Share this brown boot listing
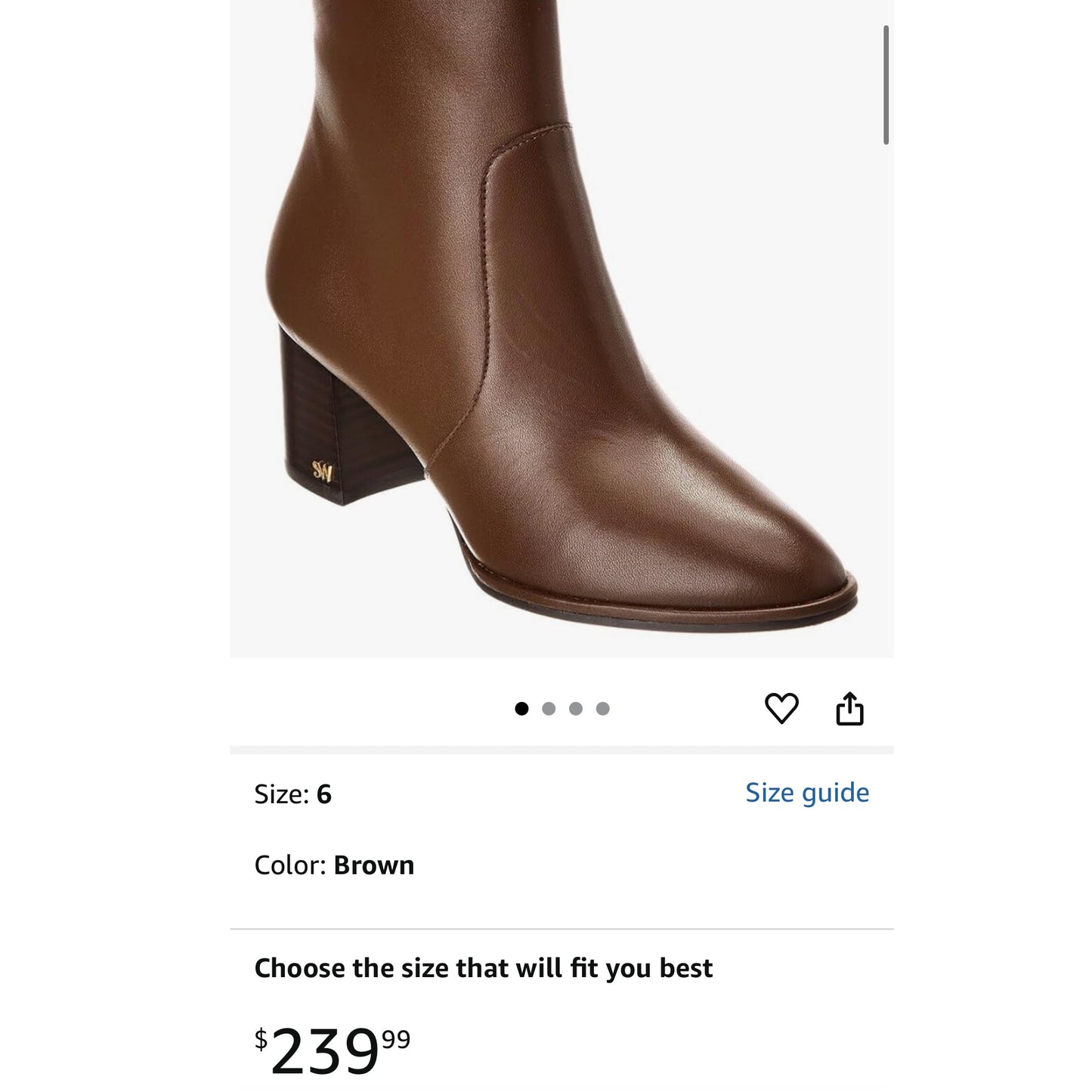Image resolution: width=1092 pixels, height=1092 pixels. tap(849, 709)
